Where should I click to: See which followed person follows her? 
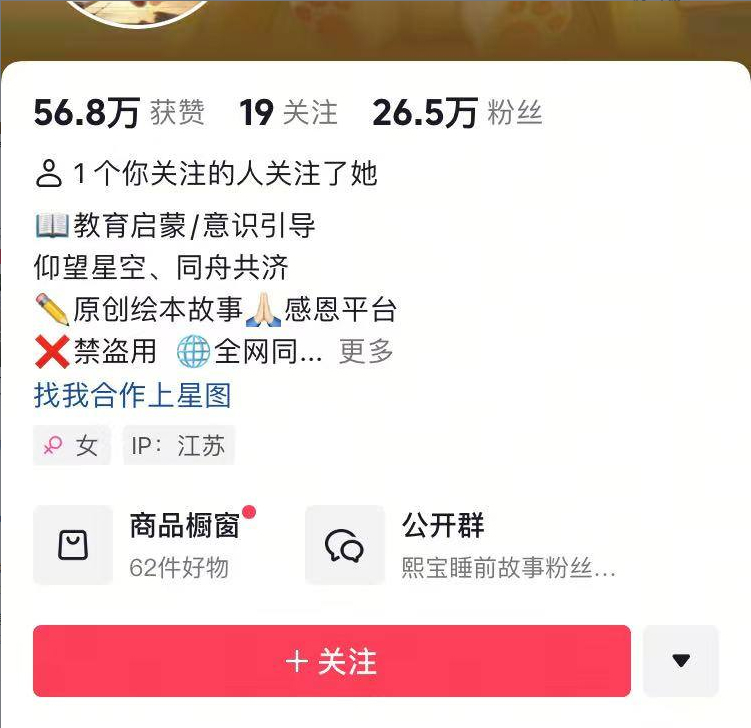[x=205, y=174]
